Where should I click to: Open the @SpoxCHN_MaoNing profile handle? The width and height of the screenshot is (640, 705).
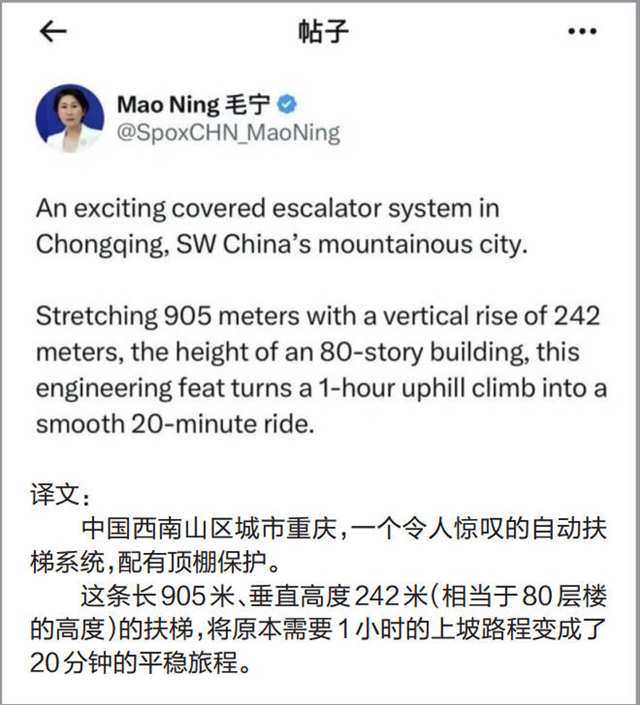(228, 133)
